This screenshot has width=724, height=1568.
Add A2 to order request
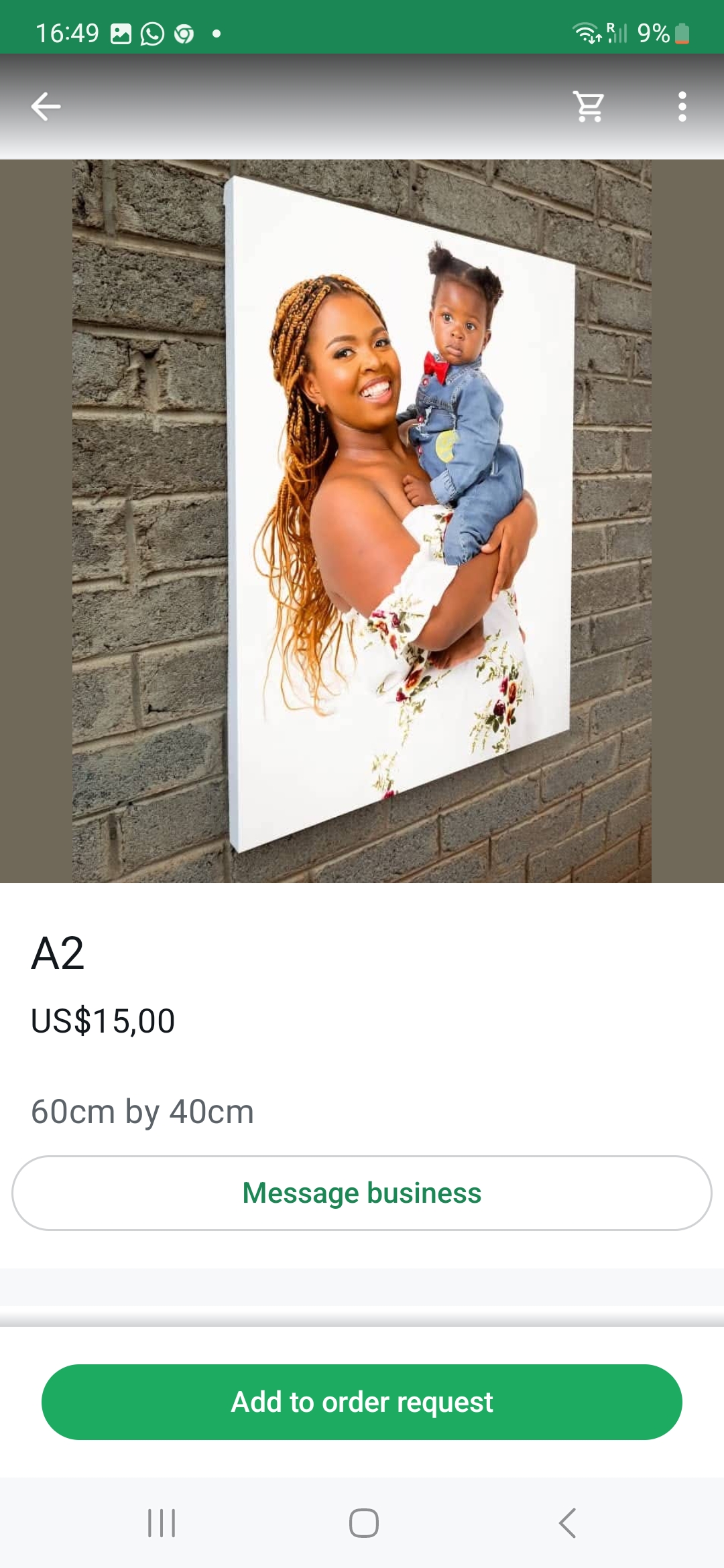click(362, 1402)
